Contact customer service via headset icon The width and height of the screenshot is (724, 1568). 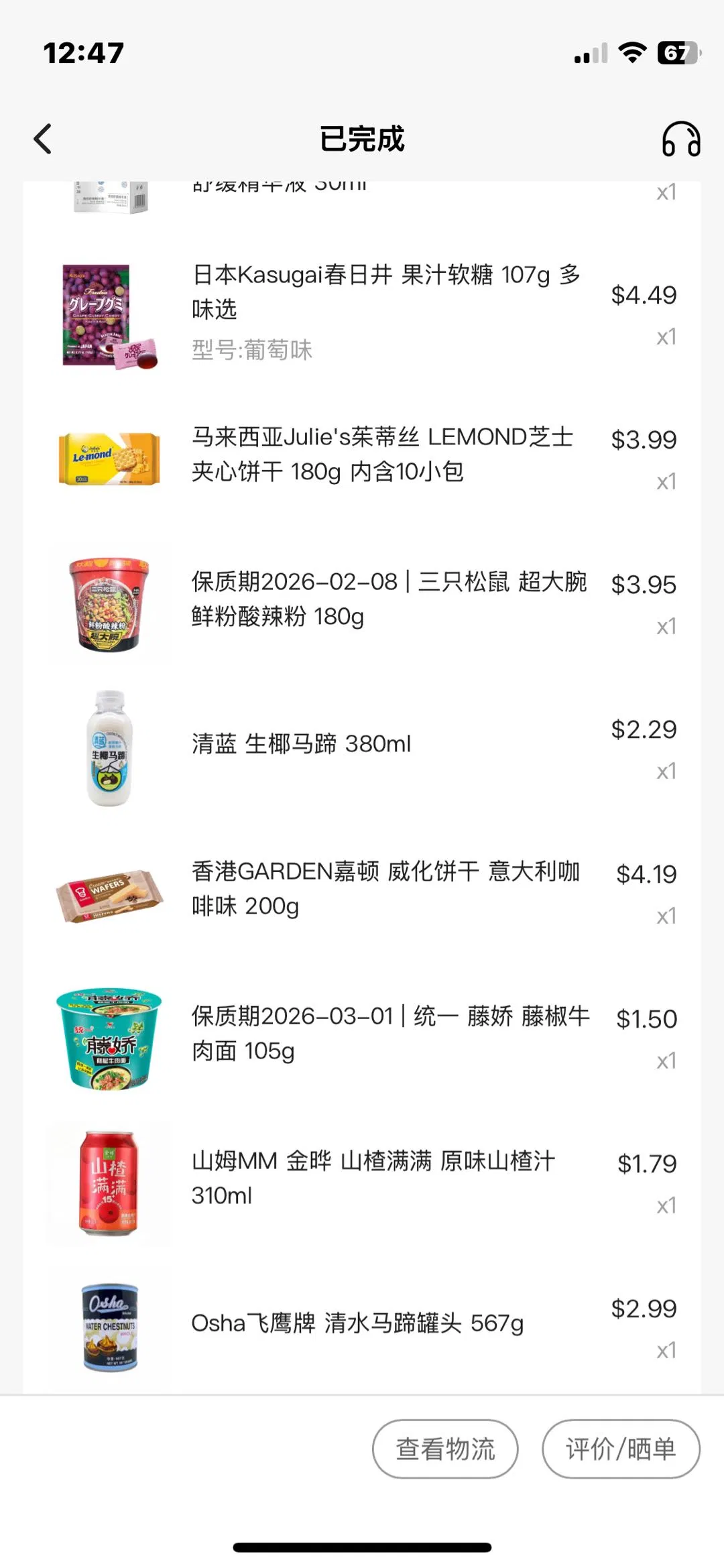point(680,139)
